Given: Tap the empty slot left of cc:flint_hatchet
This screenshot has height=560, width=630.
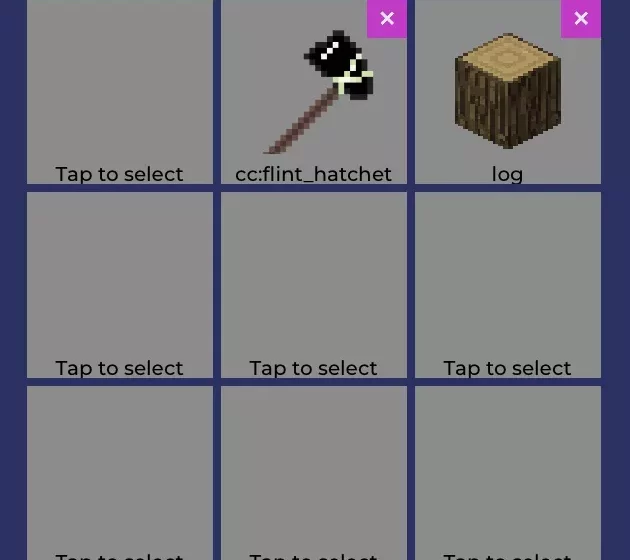Looking at the screenshot, I should [119, 95].
